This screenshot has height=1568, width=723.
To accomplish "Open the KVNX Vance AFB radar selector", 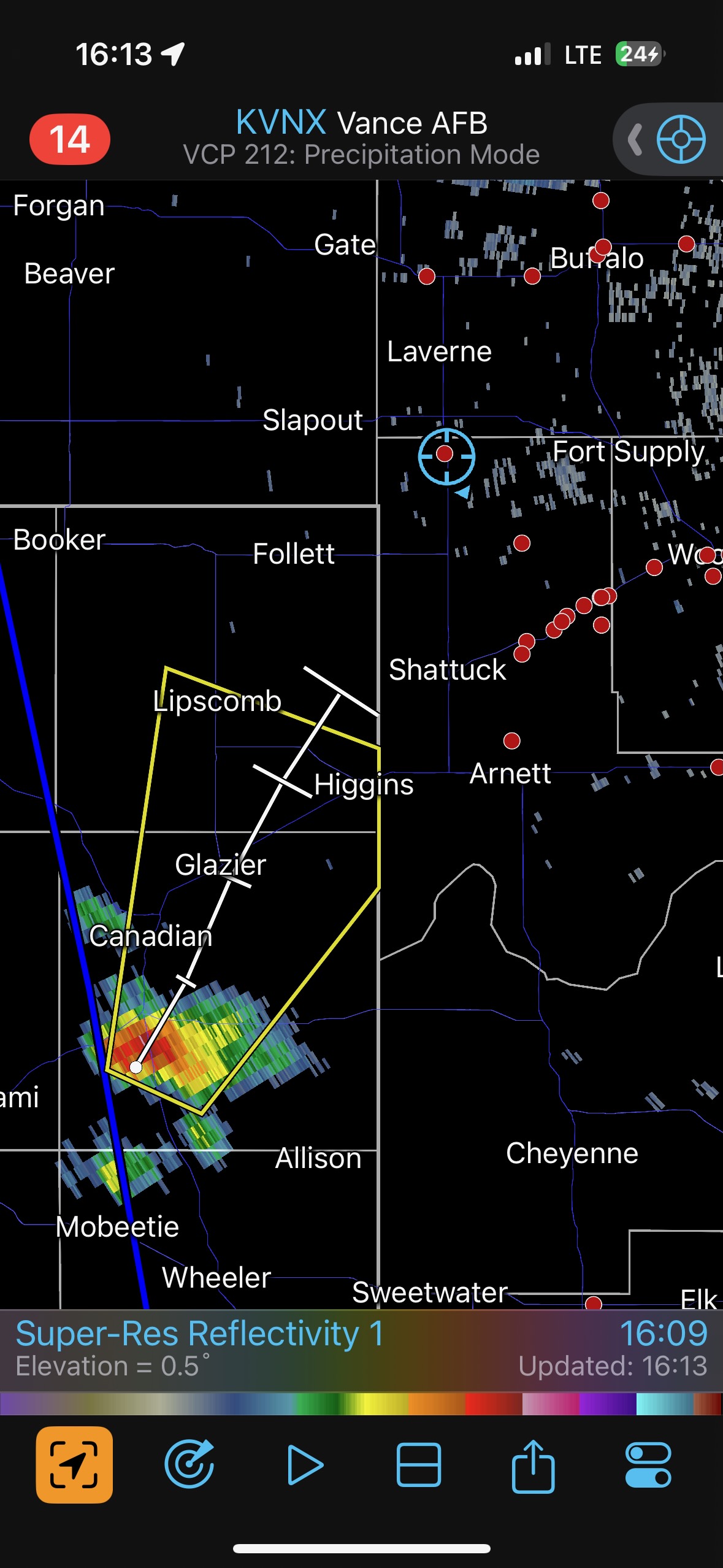I will coord(361,137).
